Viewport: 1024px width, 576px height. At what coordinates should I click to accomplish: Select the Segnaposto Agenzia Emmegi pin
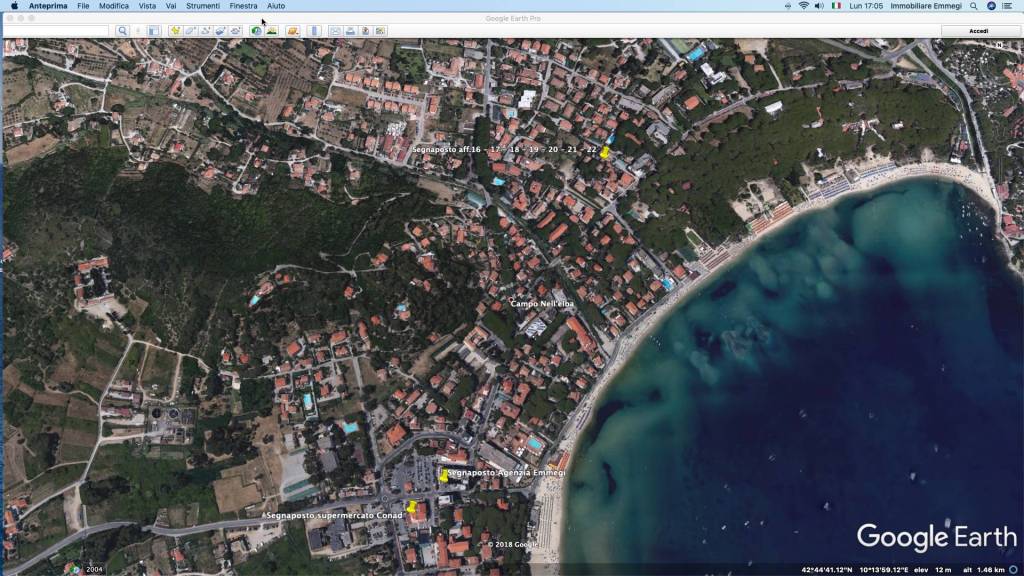pyautogui.click(x=444, y=476)
